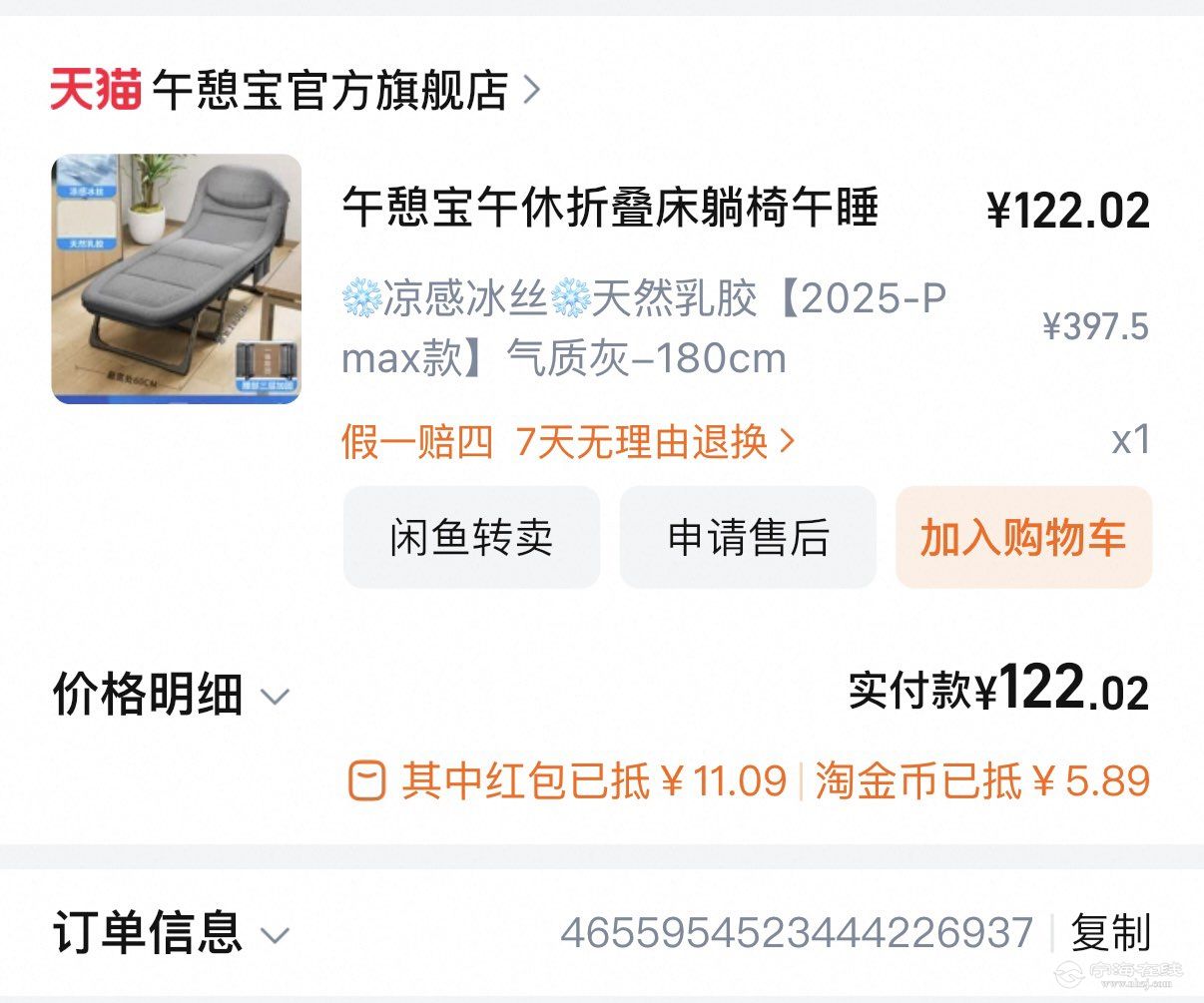Expand the 订单信息 section

[x=170, y=934]
